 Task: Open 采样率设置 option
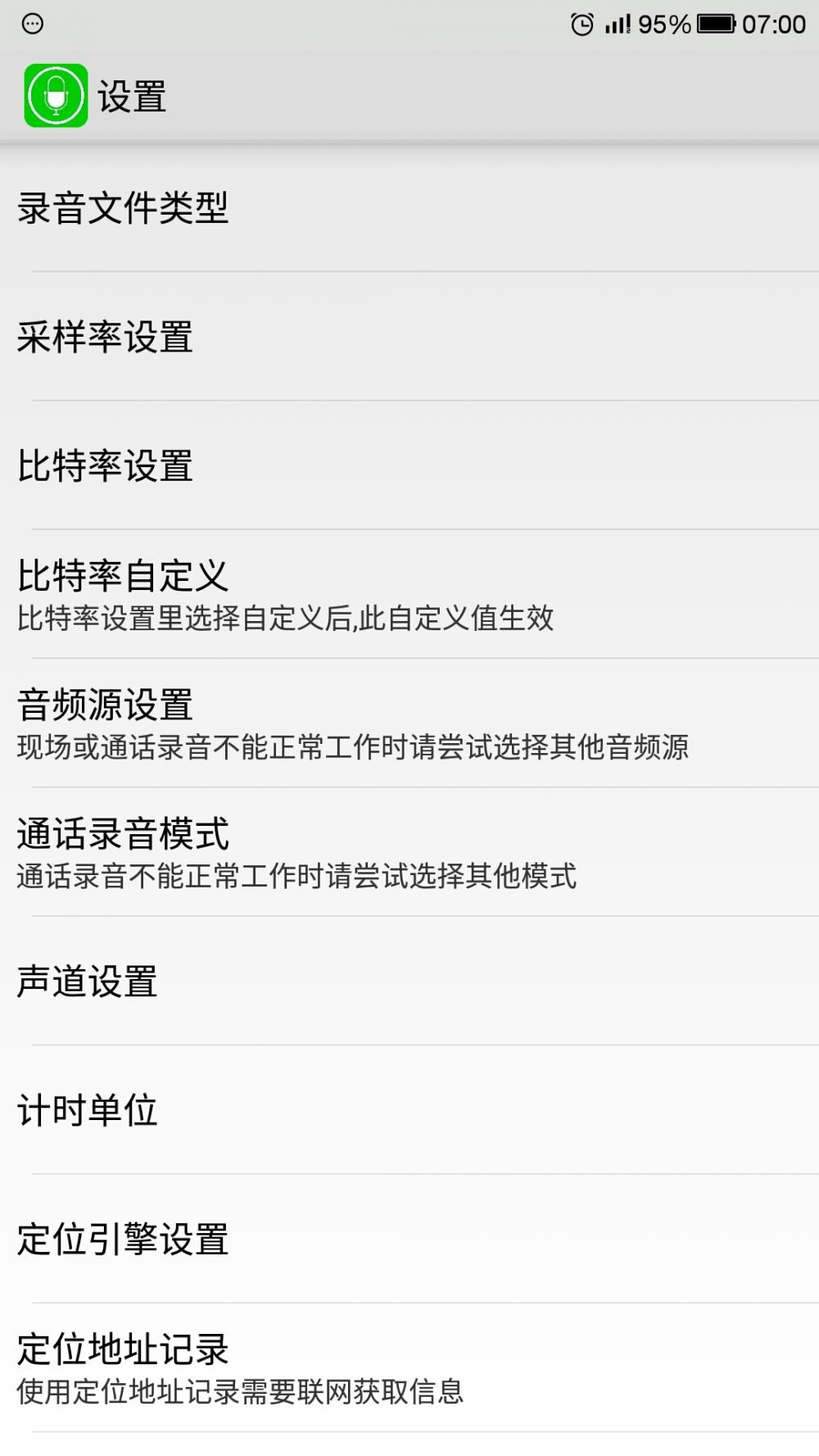(x=409, y=337)
